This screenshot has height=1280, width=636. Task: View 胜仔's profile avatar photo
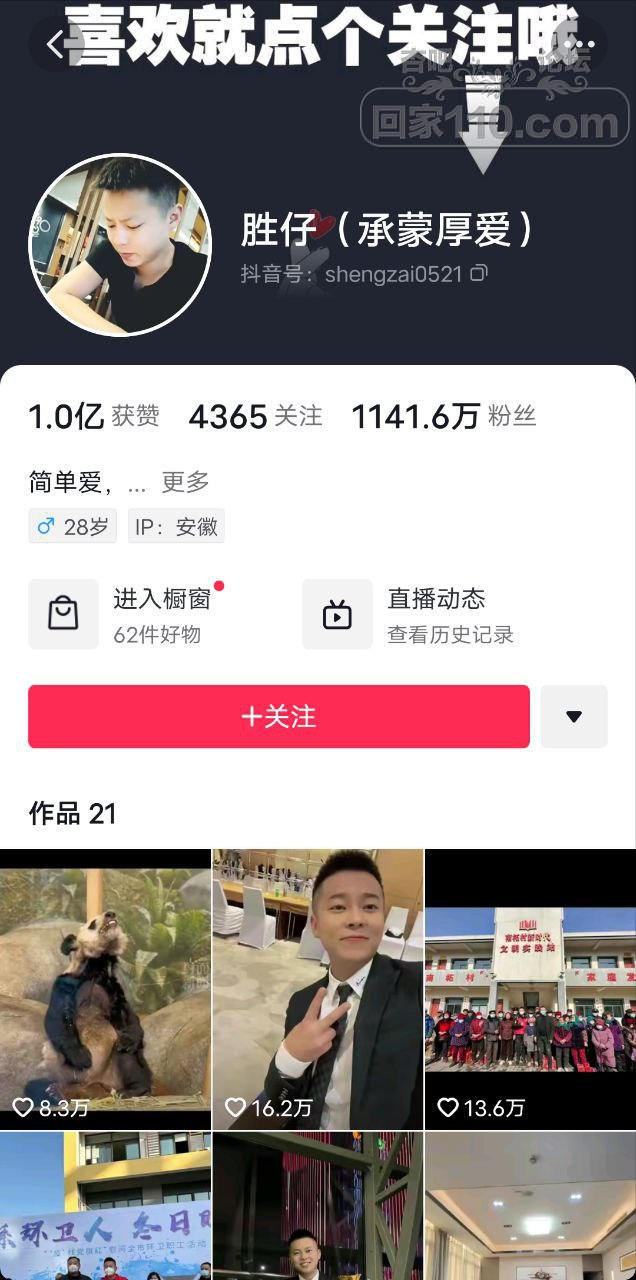[x=120, y=245]
